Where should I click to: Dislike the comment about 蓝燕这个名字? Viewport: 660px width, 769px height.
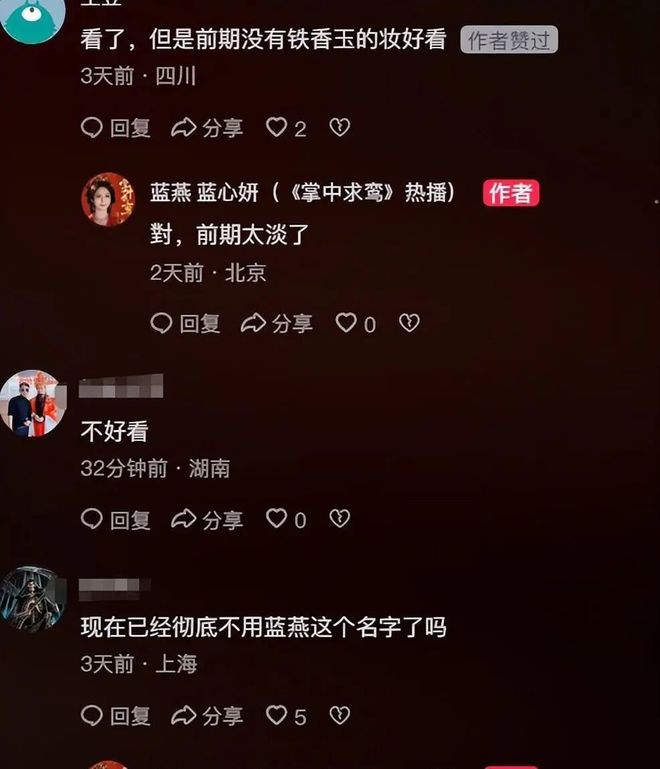coord(340,715)
